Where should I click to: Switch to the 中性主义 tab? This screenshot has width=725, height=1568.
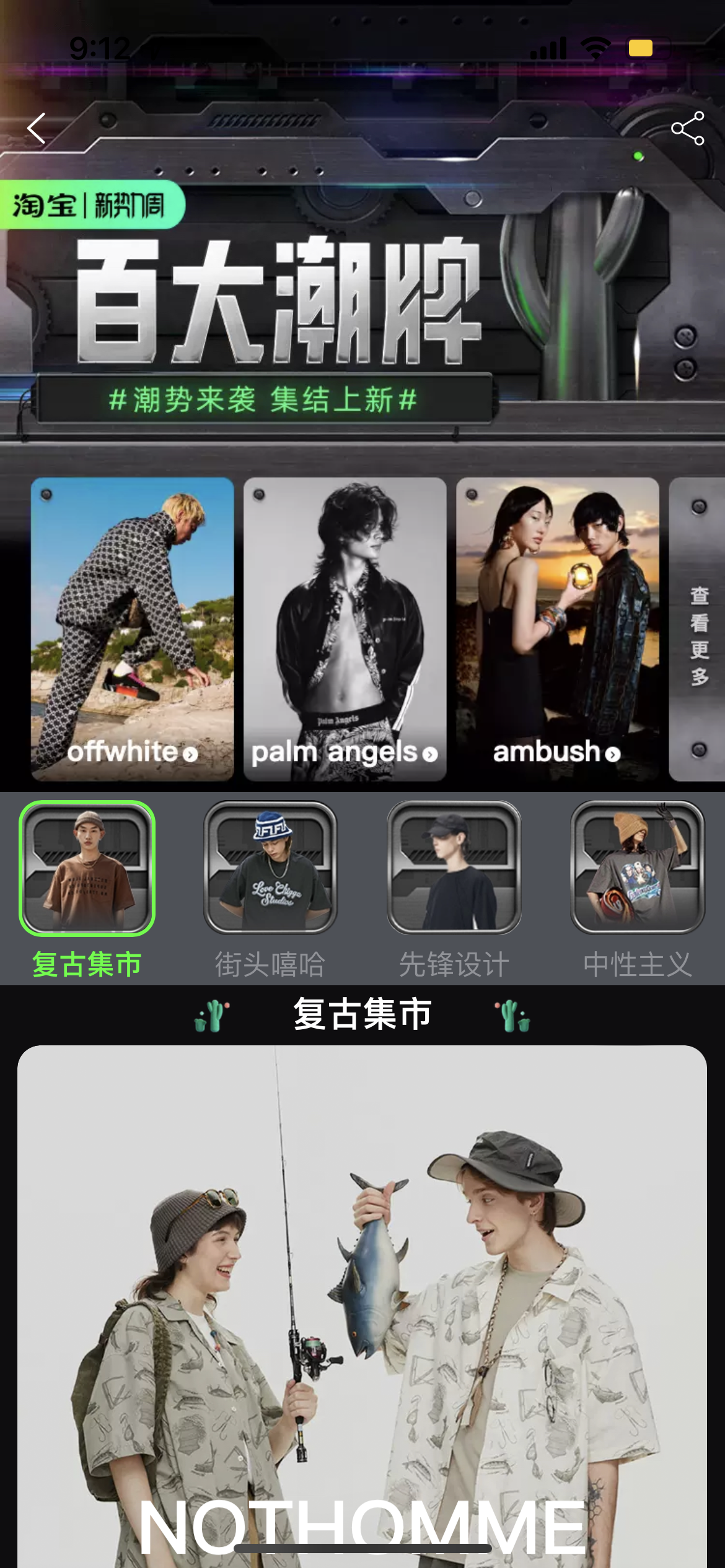coord(637,889)
